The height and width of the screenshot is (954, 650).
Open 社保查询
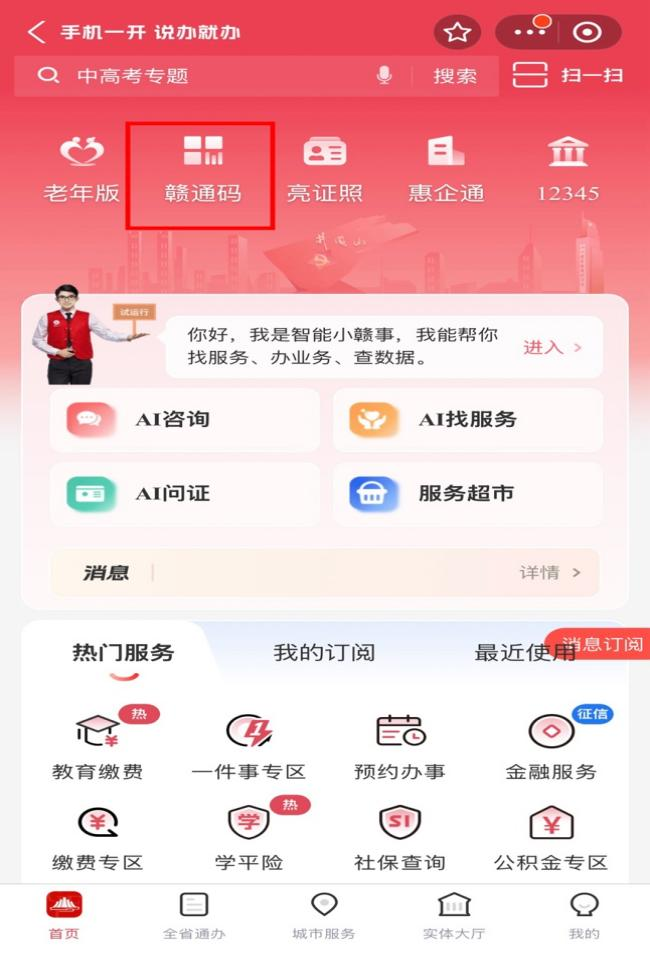pyautogui.click(x=399, y=838)
